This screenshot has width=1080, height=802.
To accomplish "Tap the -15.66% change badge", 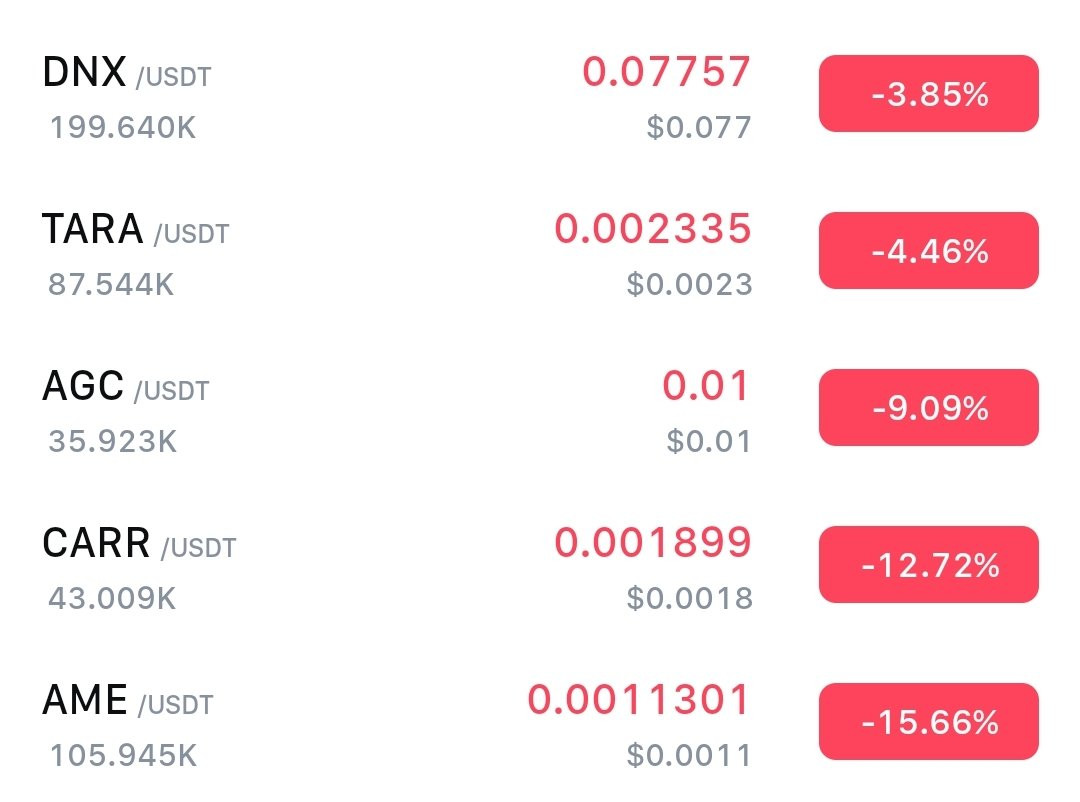I will 928,722.
